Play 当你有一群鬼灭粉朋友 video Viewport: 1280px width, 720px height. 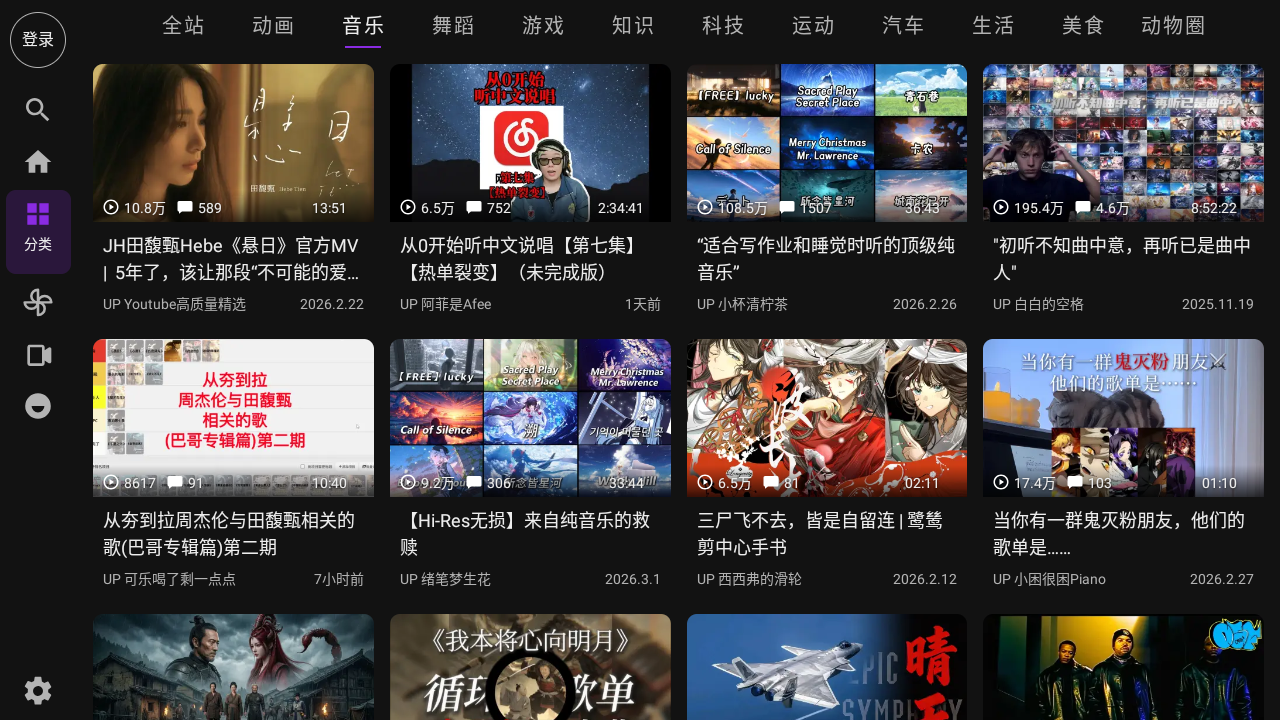(x=1123, y=465)
